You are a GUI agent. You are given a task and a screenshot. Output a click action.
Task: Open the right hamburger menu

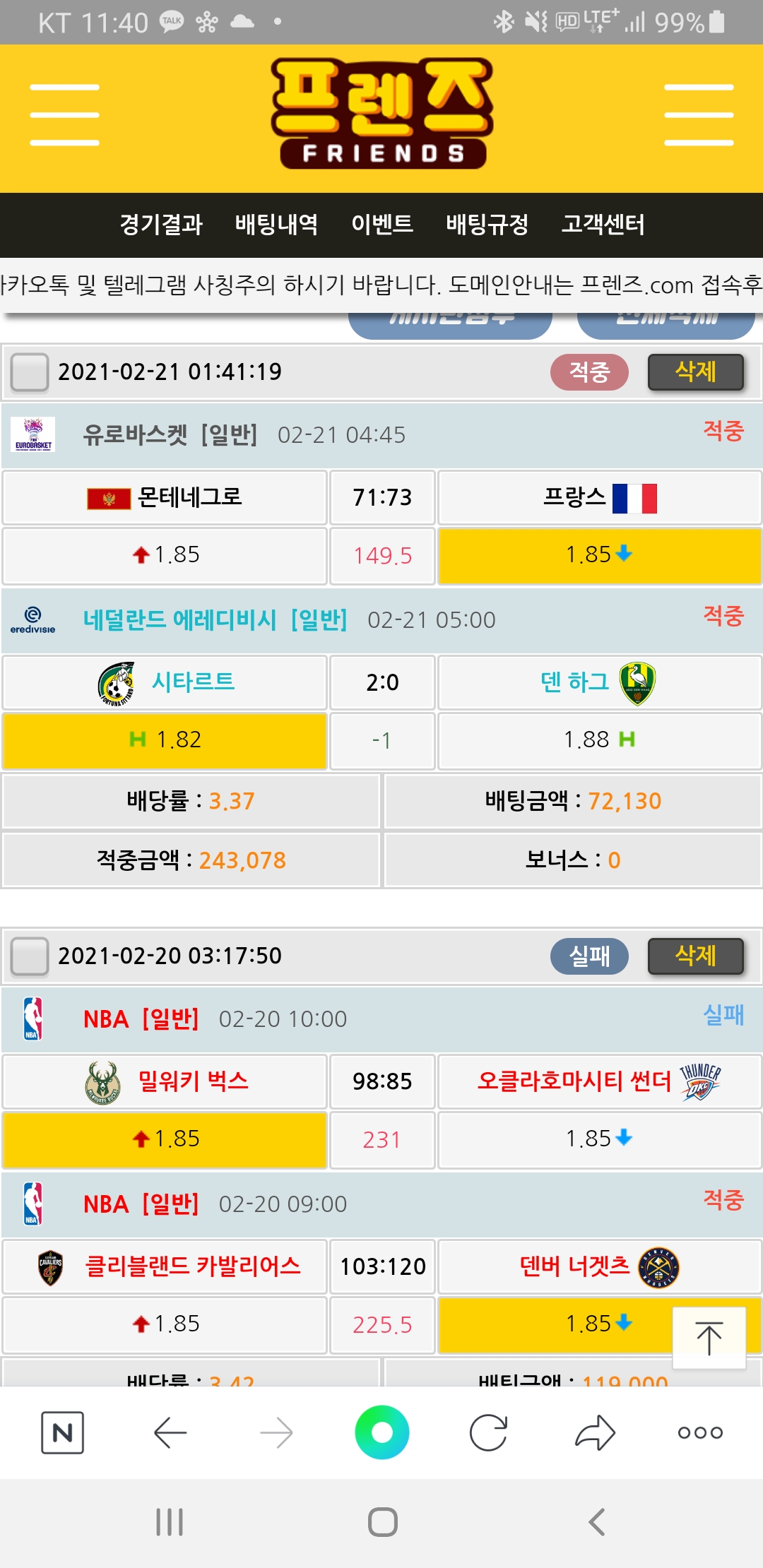tap(699, 115)
